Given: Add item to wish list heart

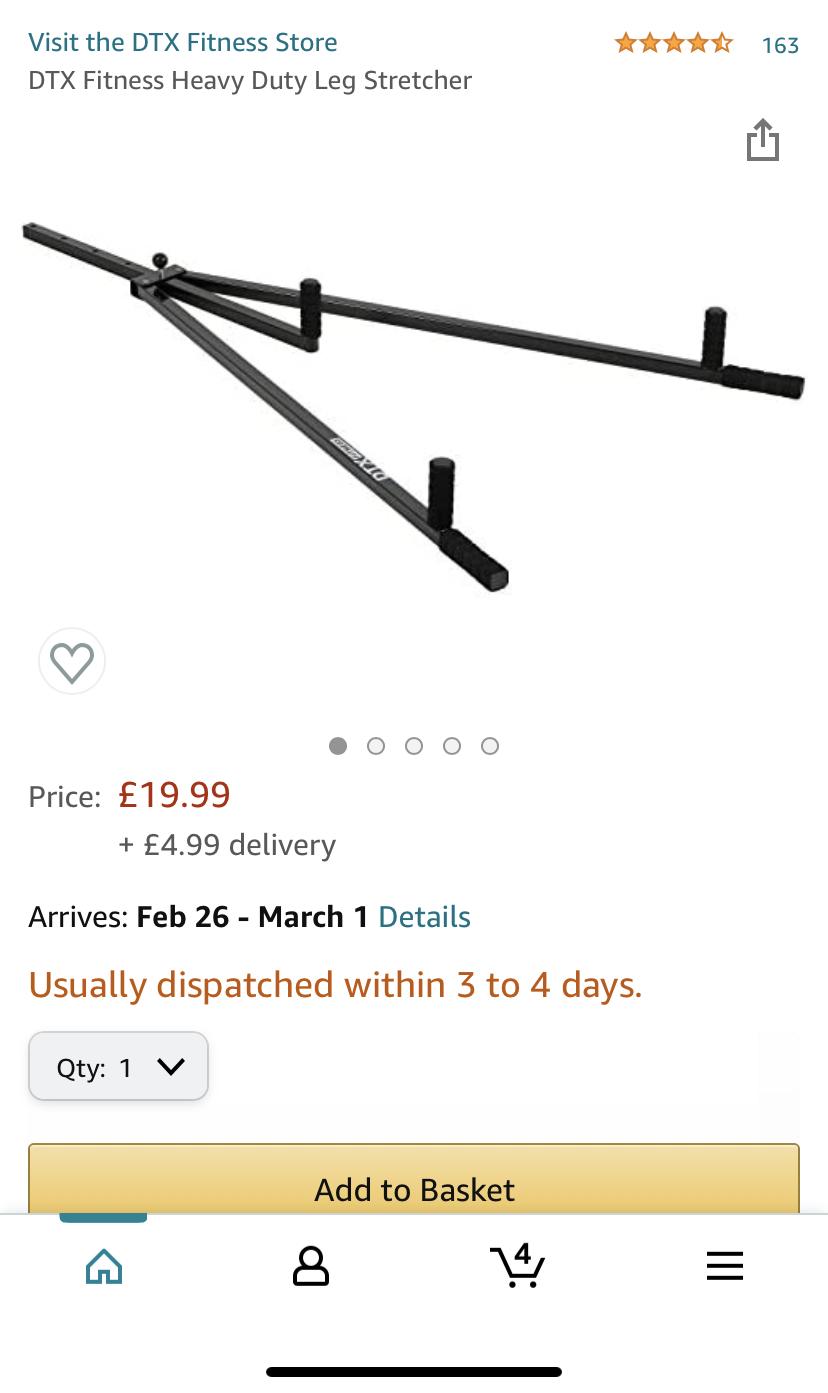Looking at the screenshot, I should [72, 661].
